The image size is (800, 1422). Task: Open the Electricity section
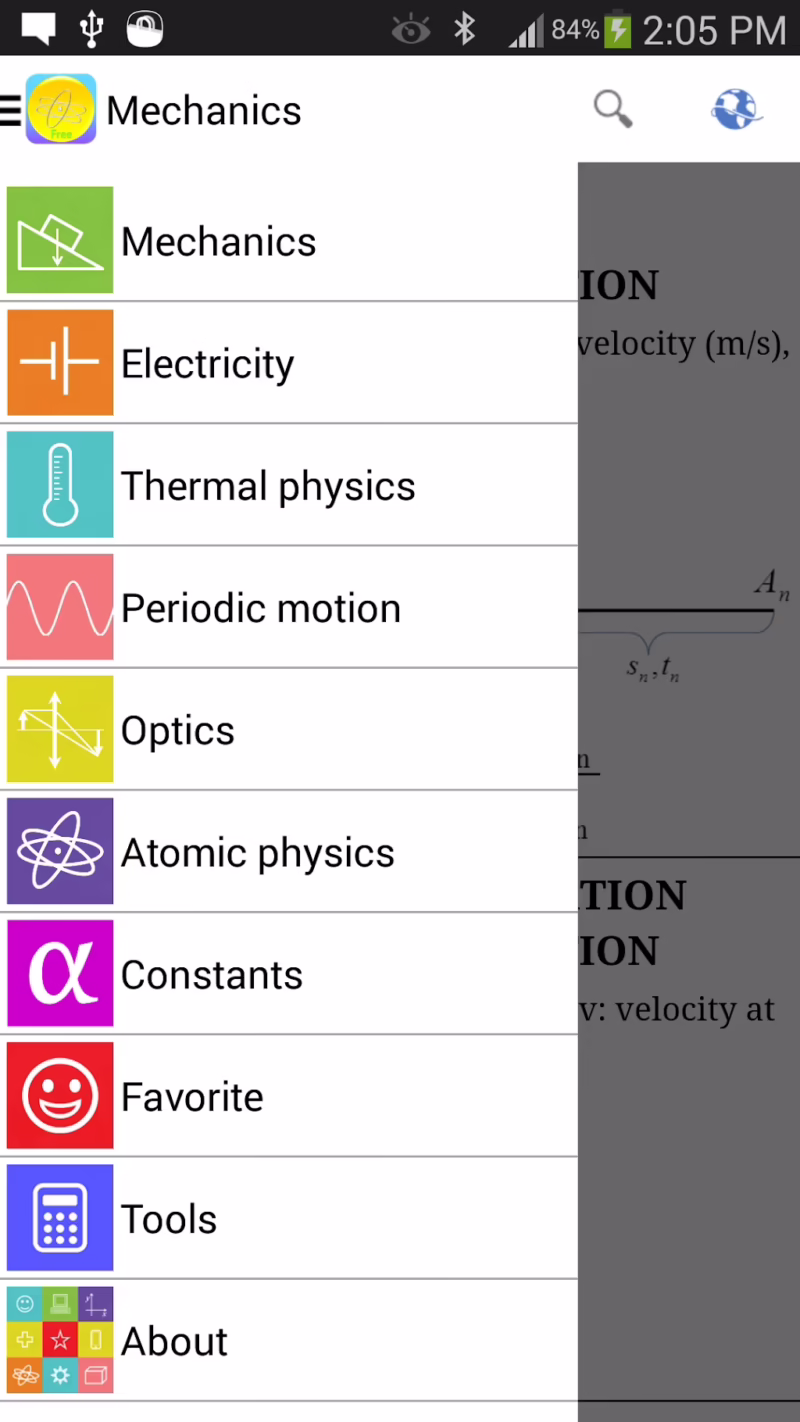pos(290,364)
